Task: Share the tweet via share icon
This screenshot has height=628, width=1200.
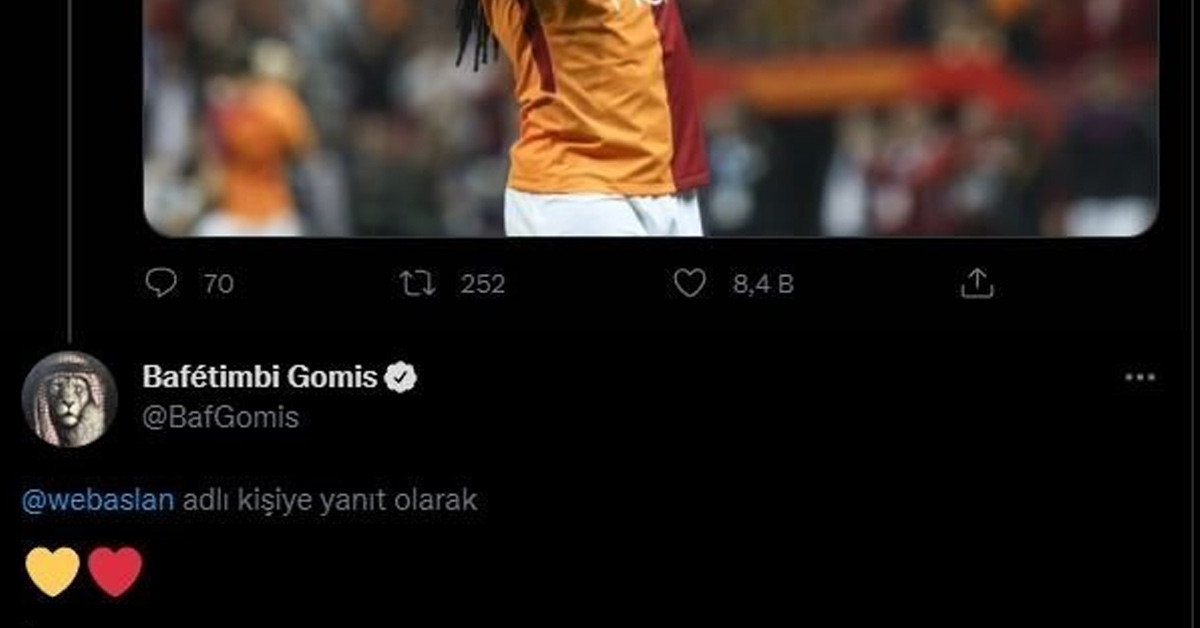Action: [977, 283]
